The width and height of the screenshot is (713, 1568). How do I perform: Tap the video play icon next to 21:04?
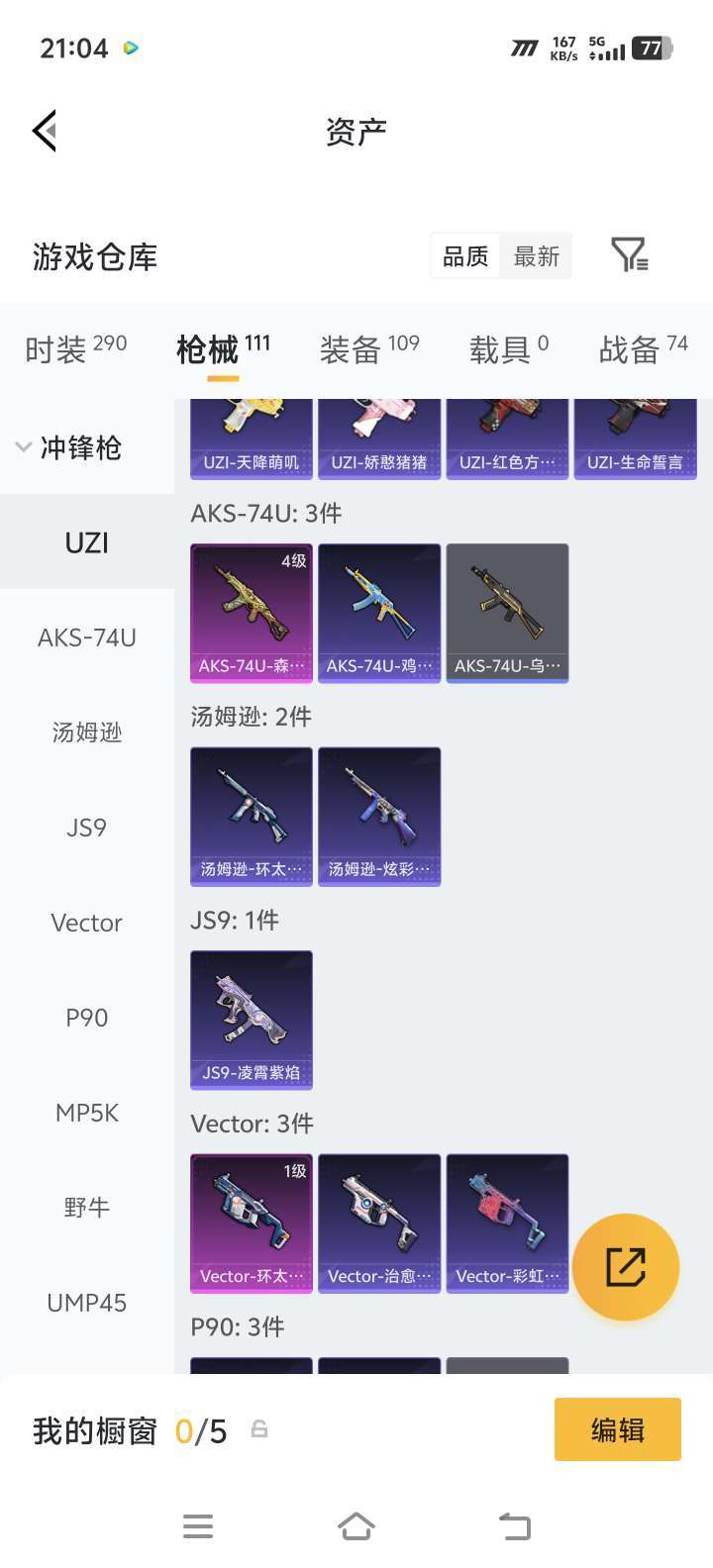[x=129, y=48]
